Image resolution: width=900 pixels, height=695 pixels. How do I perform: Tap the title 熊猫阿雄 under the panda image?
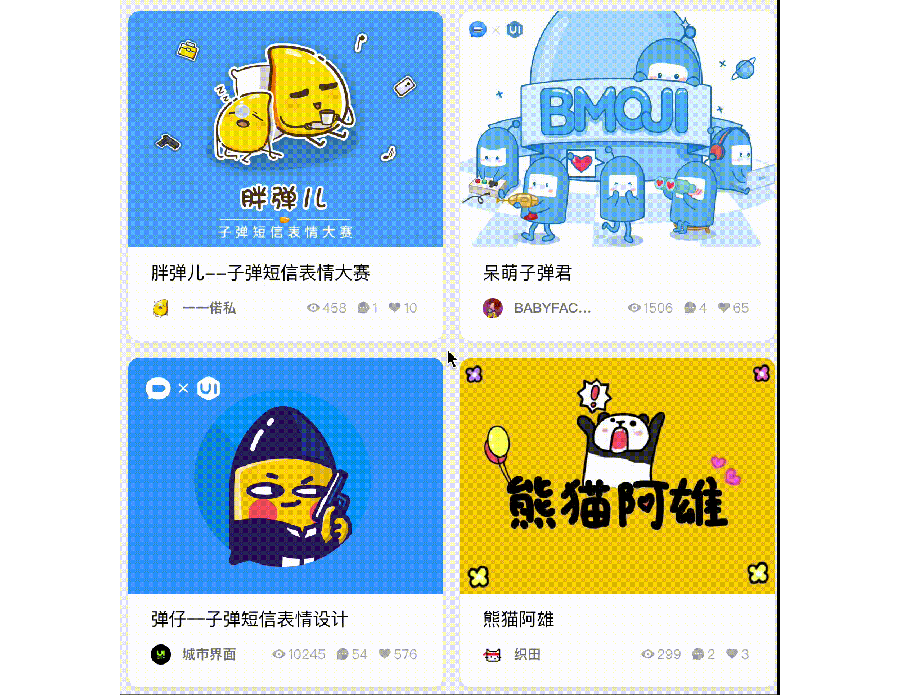[519, 619]
